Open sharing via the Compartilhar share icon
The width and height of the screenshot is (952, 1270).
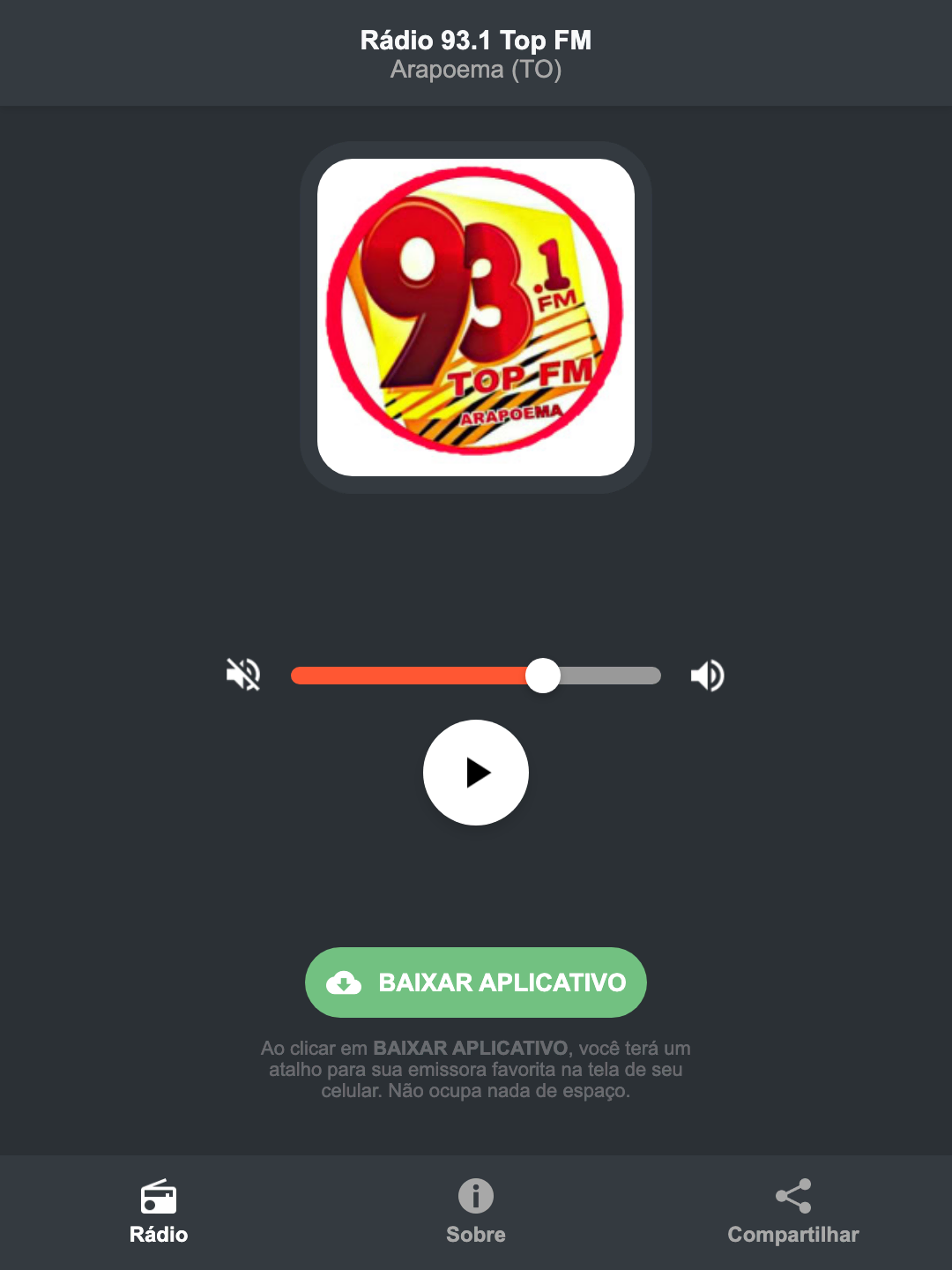click(792, 1195)
